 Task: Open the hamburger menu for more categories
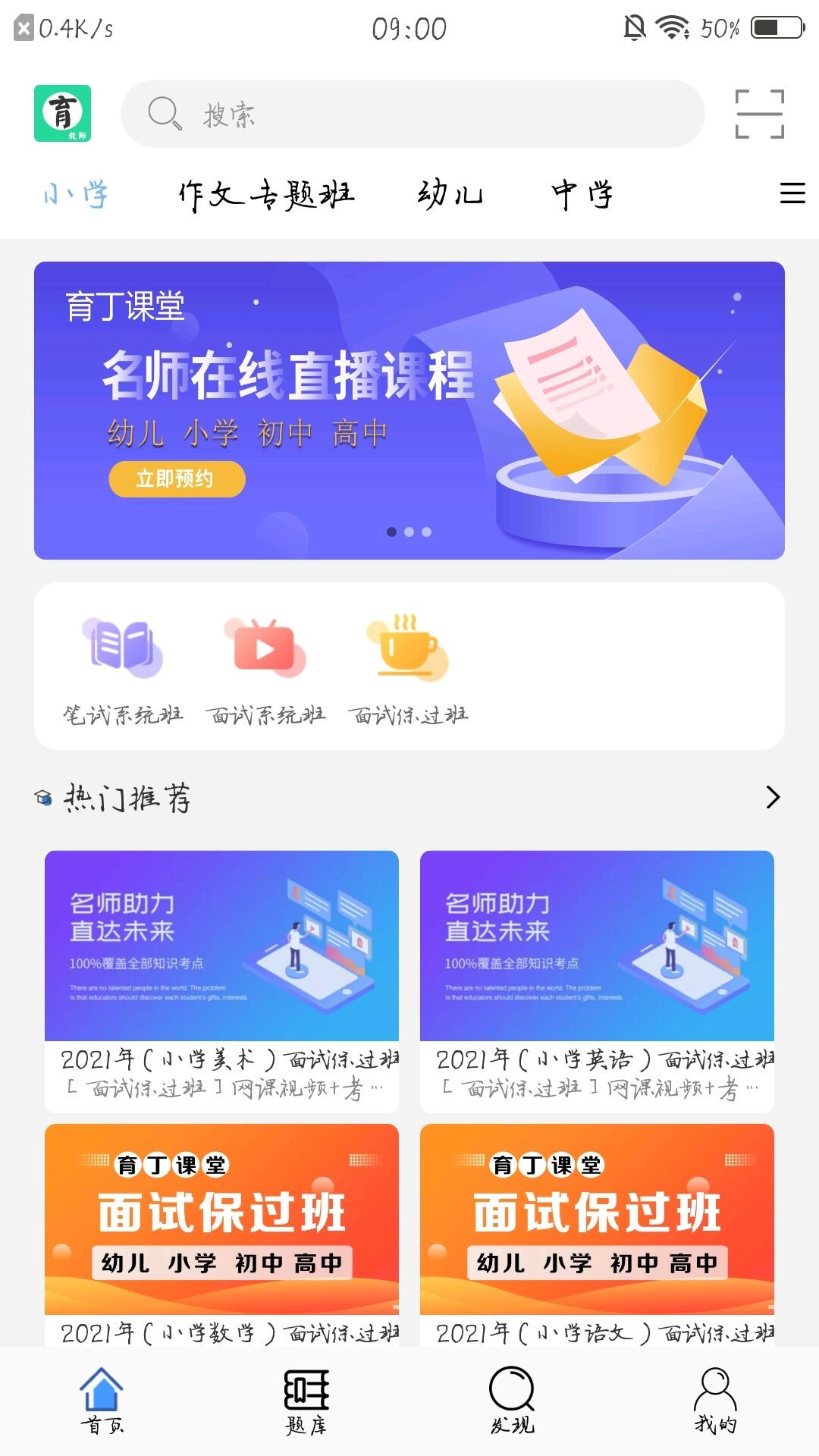point(792,193)
